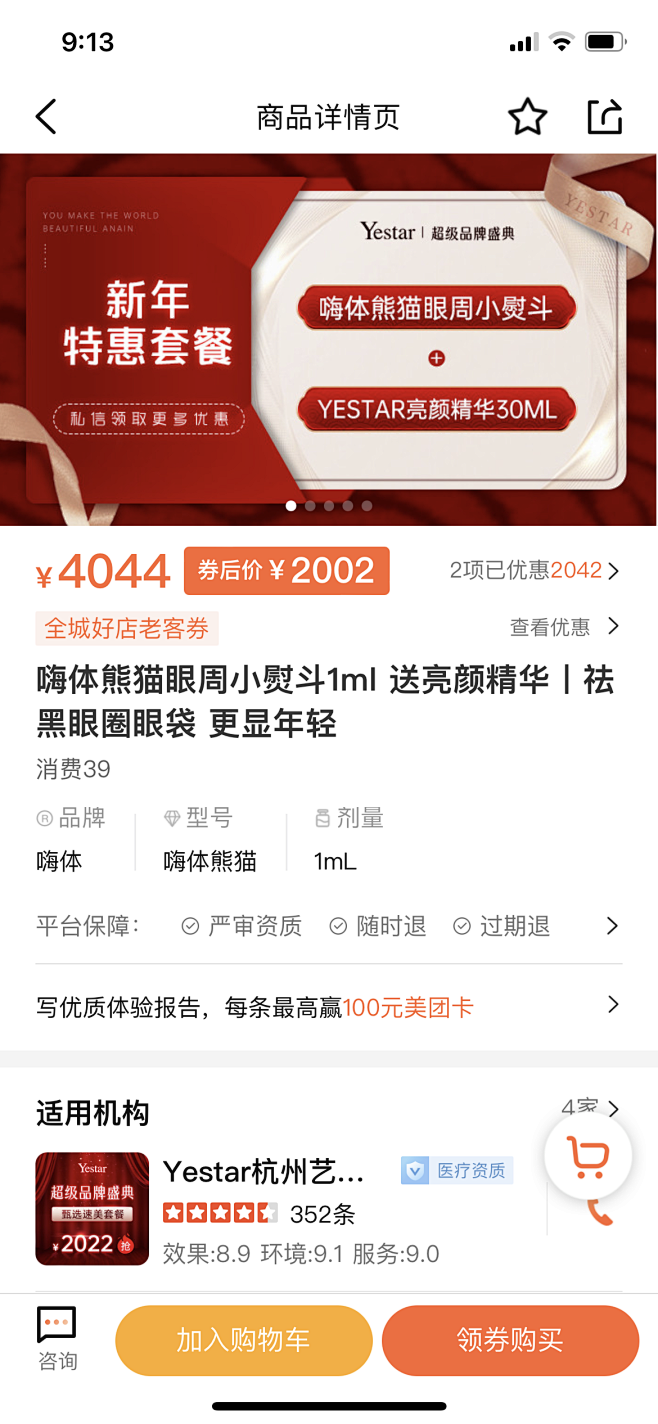Screen dimensions: 658x1424
Task: View all 4家 applicable institutions
Action: pyautogui.click(x=590, y=1109)
